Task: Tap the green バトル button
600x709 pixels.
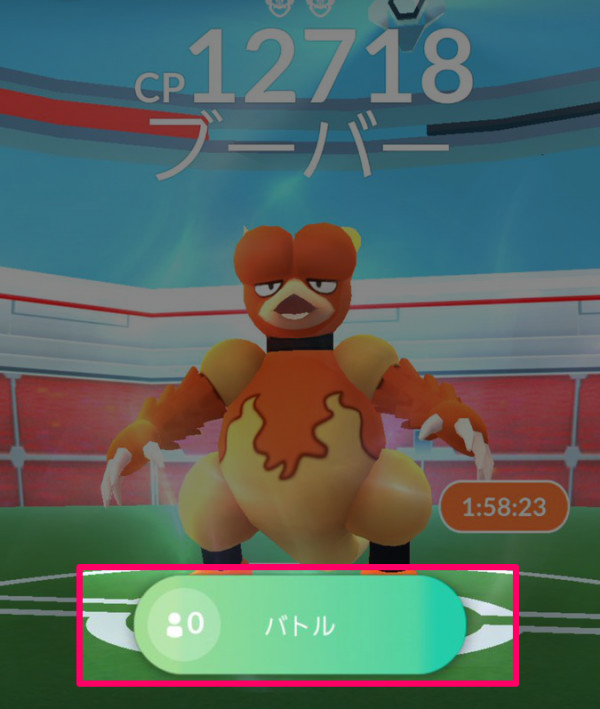Action: [300, 625]
